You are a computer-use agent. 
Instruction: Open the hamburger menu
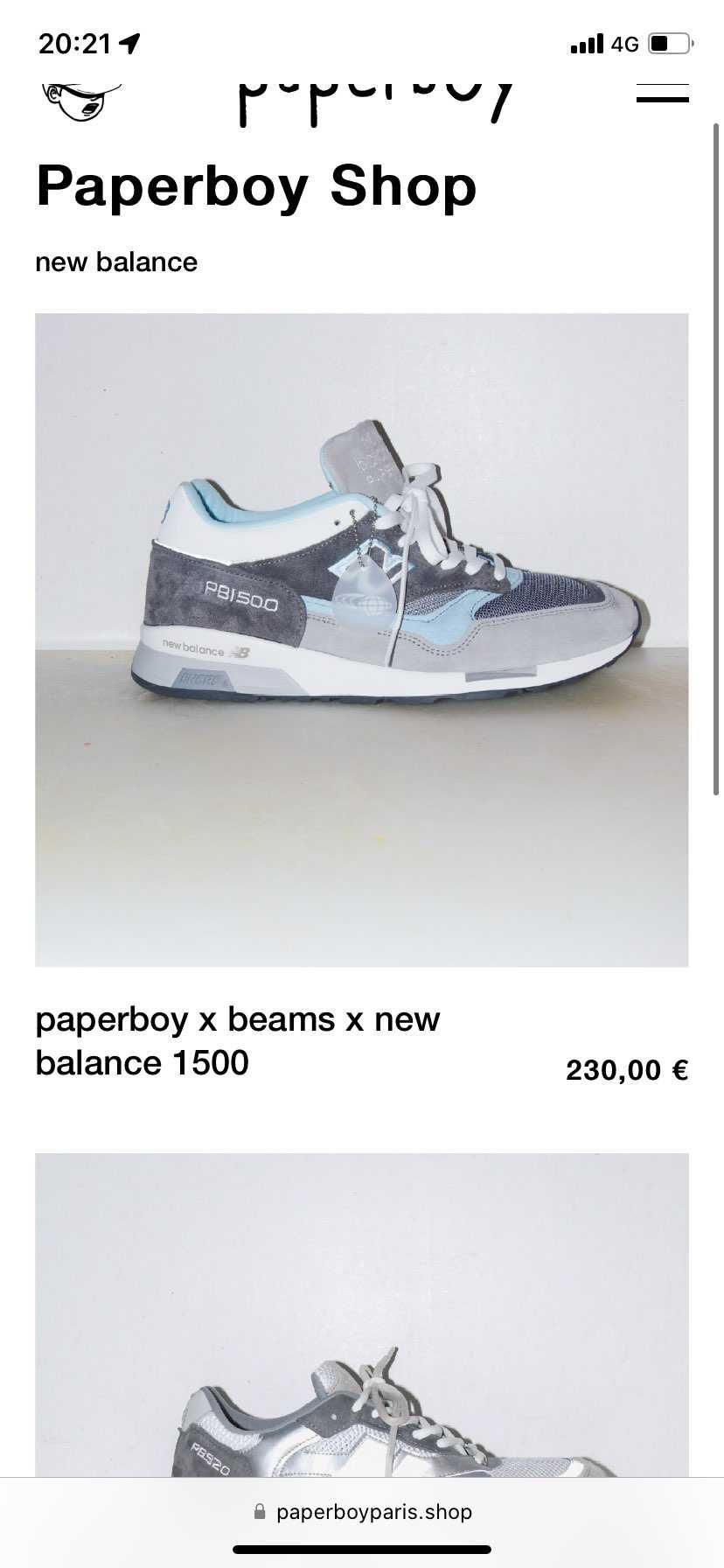click(x=662, y=93)
